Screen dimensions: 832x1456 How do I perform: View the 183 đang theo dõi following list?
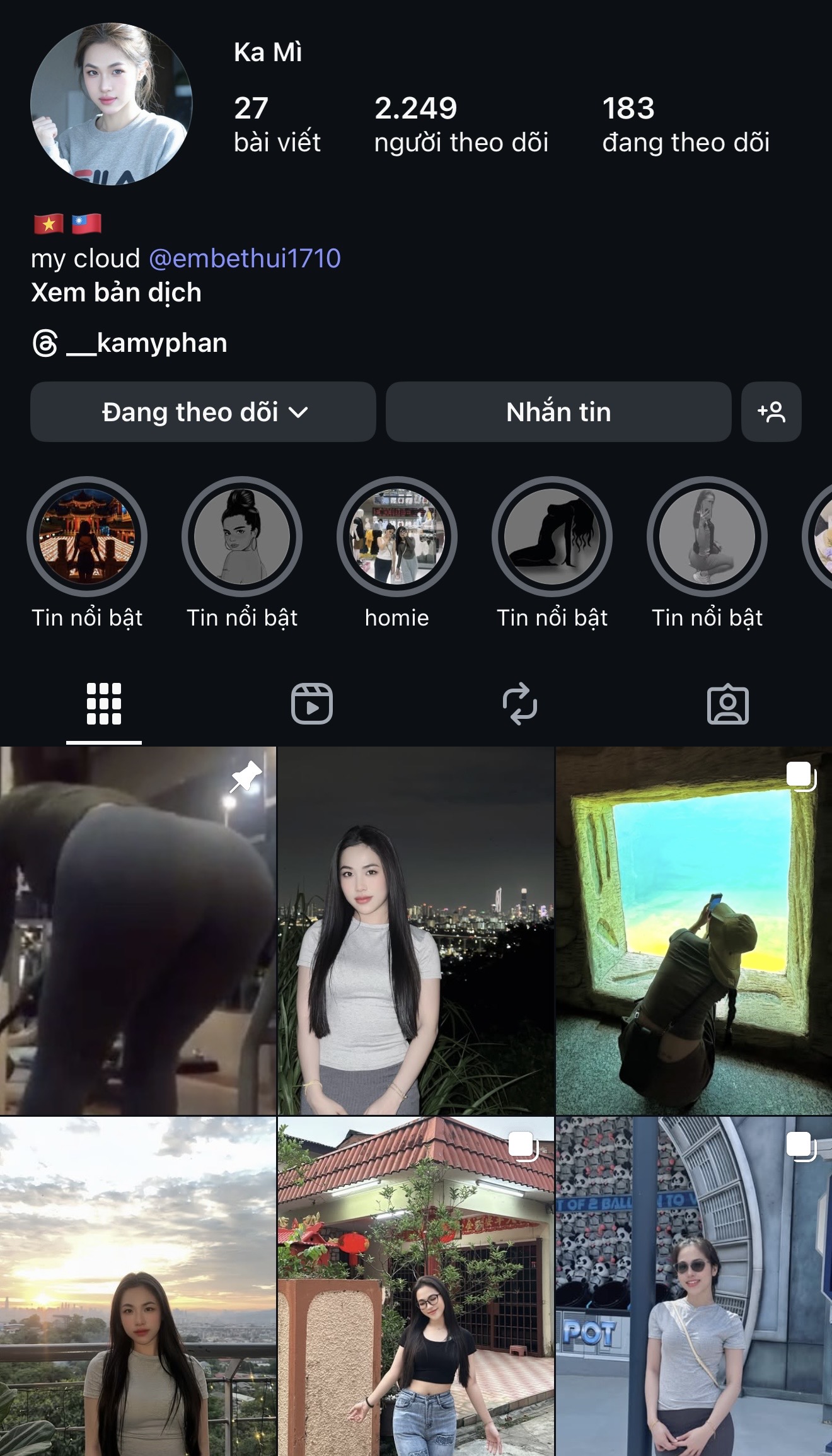coord(685,125)
